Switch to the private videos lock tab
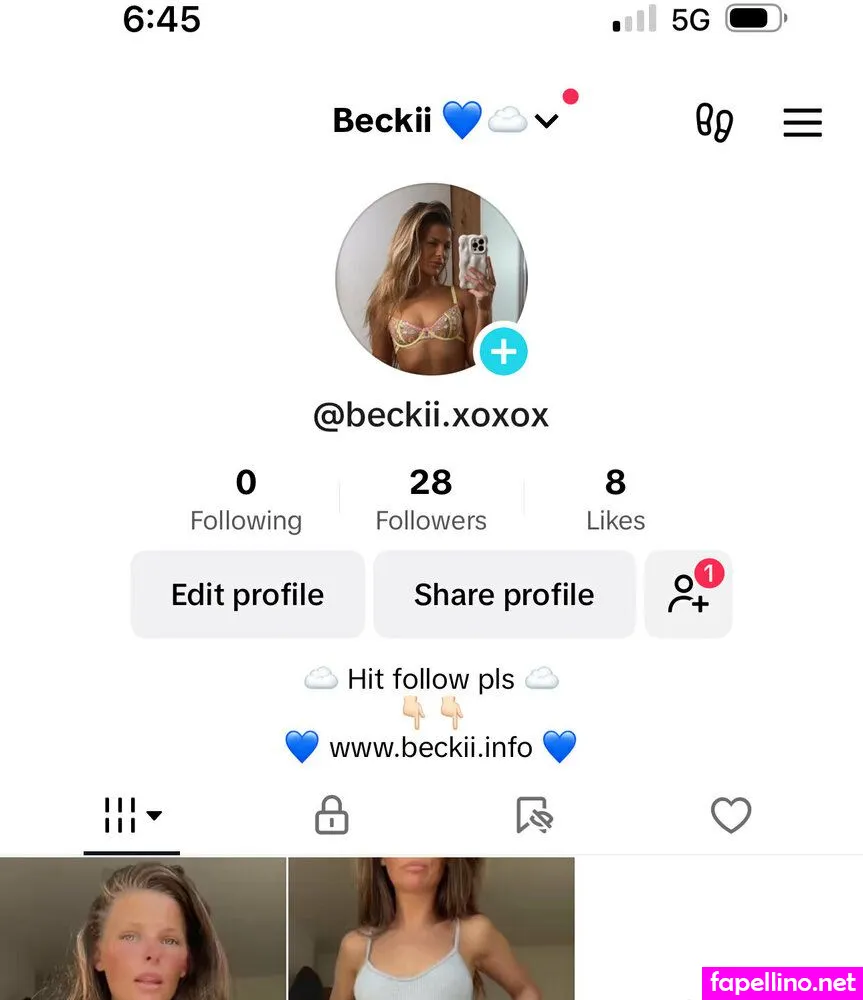 coord(331,816)
